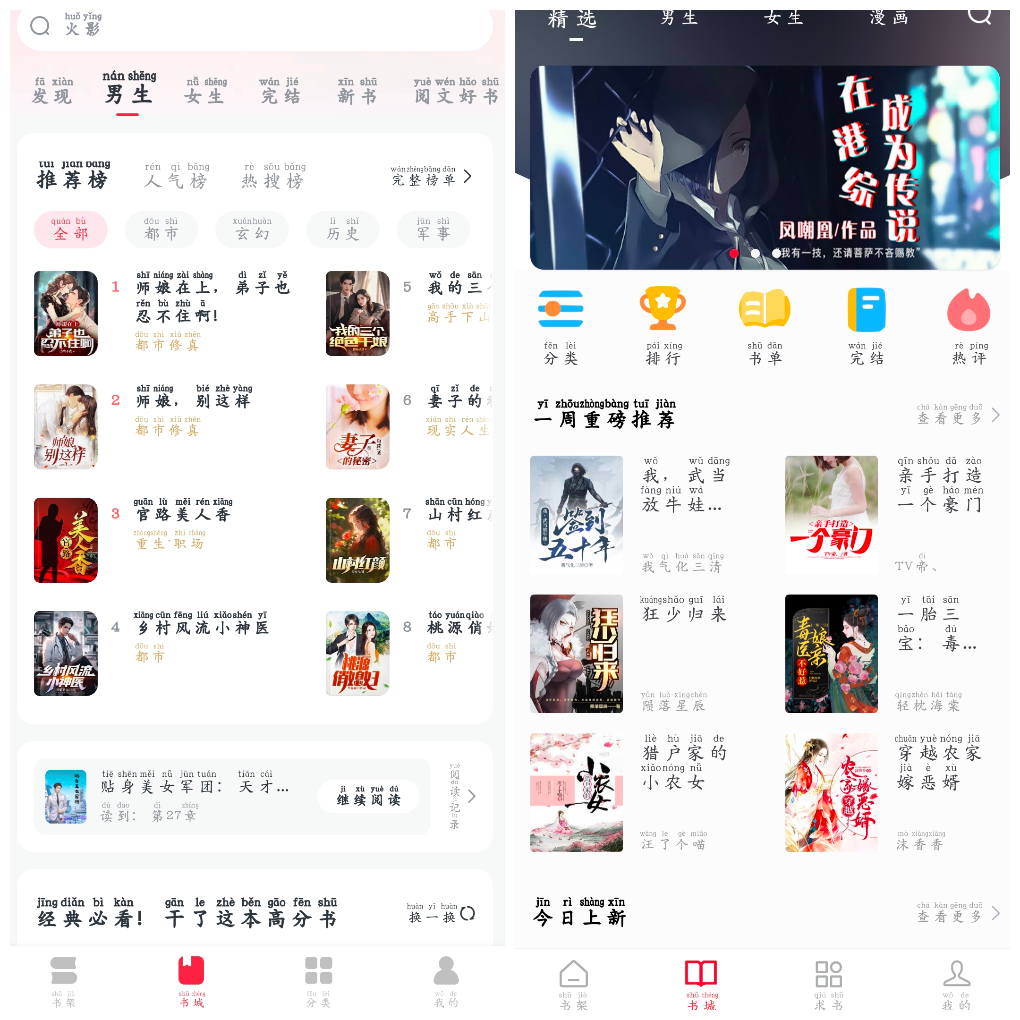Viewport: 1020px width, 1020px height.
Task: Filter the ranking by 玄幻
Action: tap(252, 230)
